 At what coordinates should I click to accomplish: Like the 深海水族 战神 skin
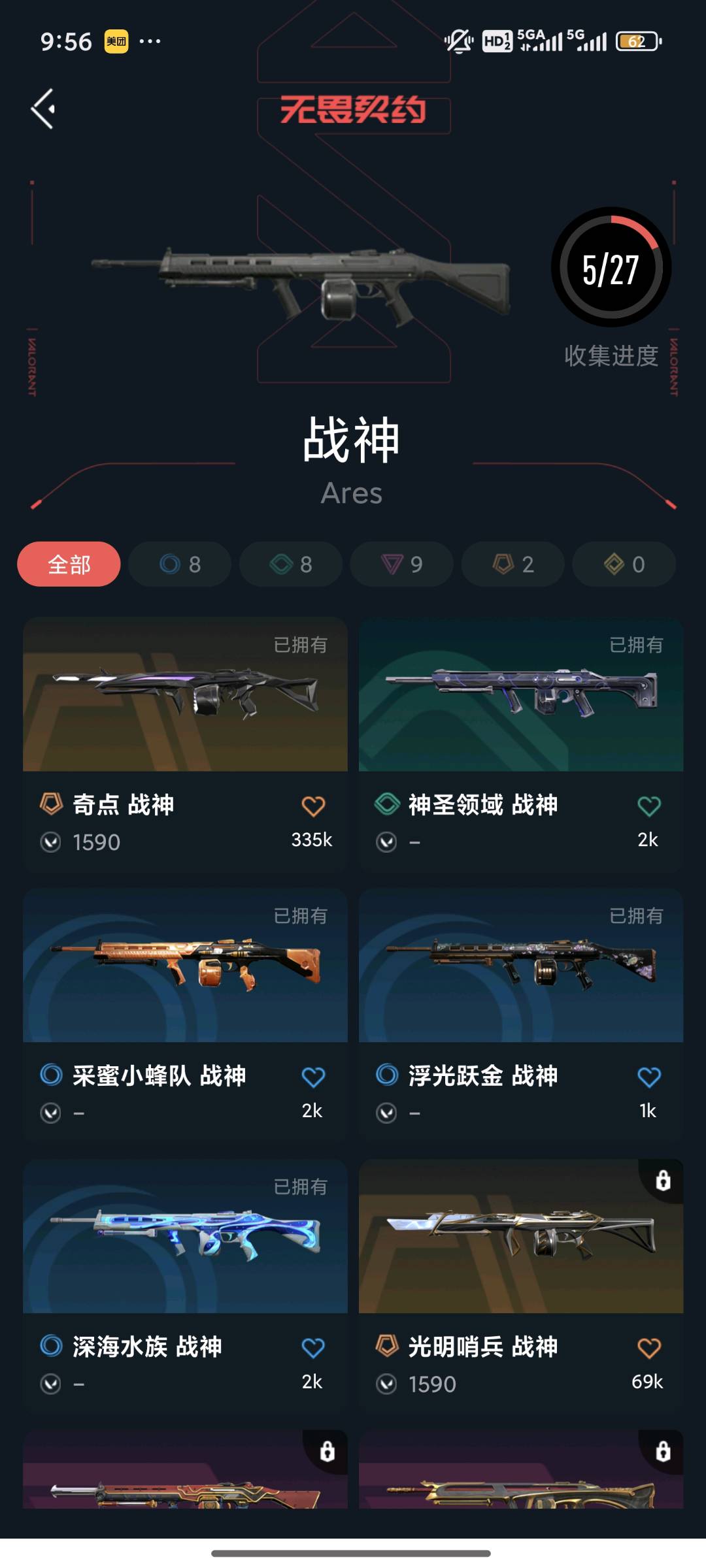[313, 1348]
